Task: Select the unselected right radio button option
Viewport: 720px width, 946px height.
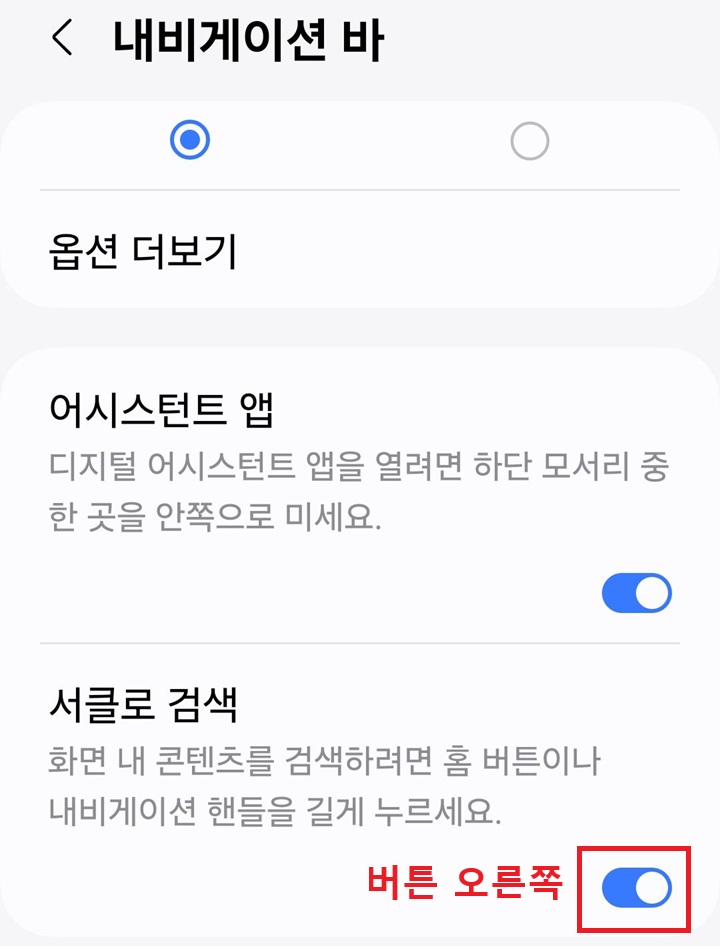Action: (531, 140)
